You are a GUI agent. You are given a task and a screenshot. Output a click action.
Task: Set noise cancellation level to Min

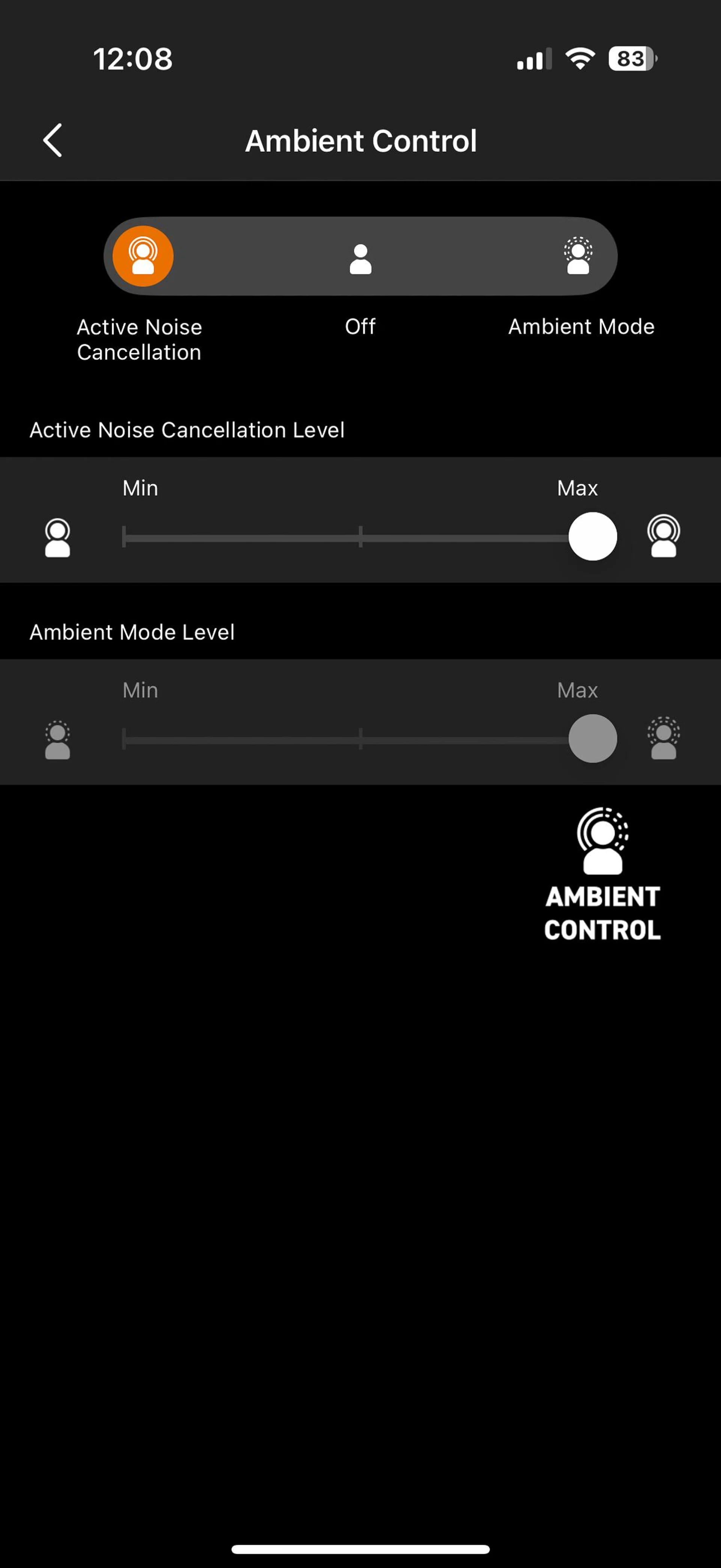(125, 537)
